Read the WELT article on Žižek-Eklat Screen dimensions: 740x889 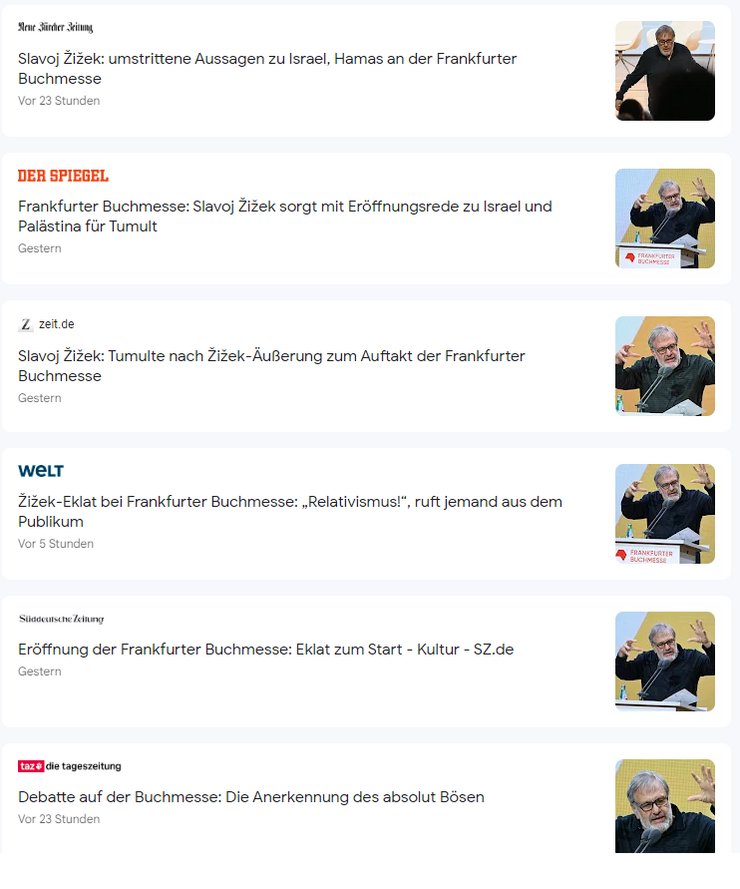[290, 511]
